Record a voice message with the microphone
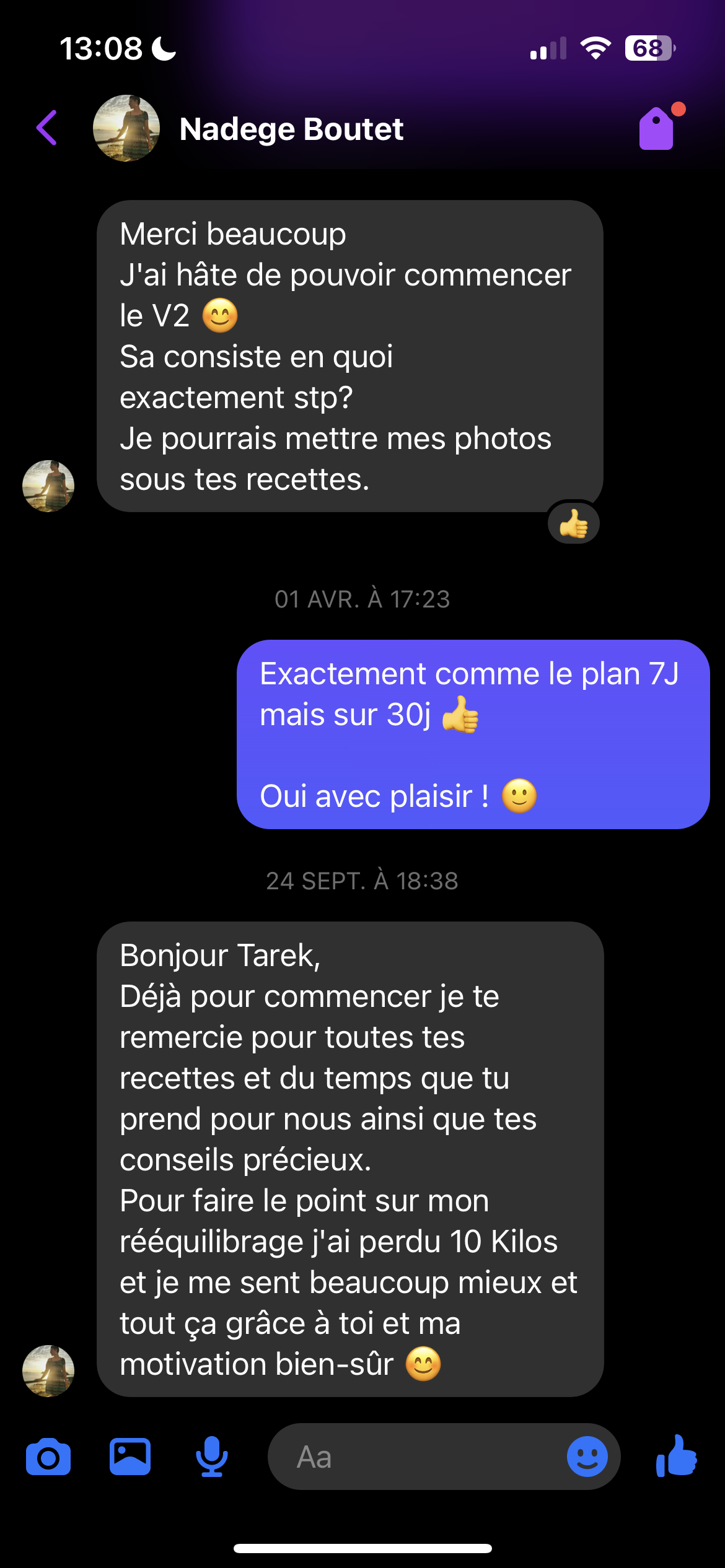This screenshot has width=725, height=1568. click(x=212, y=1457)
